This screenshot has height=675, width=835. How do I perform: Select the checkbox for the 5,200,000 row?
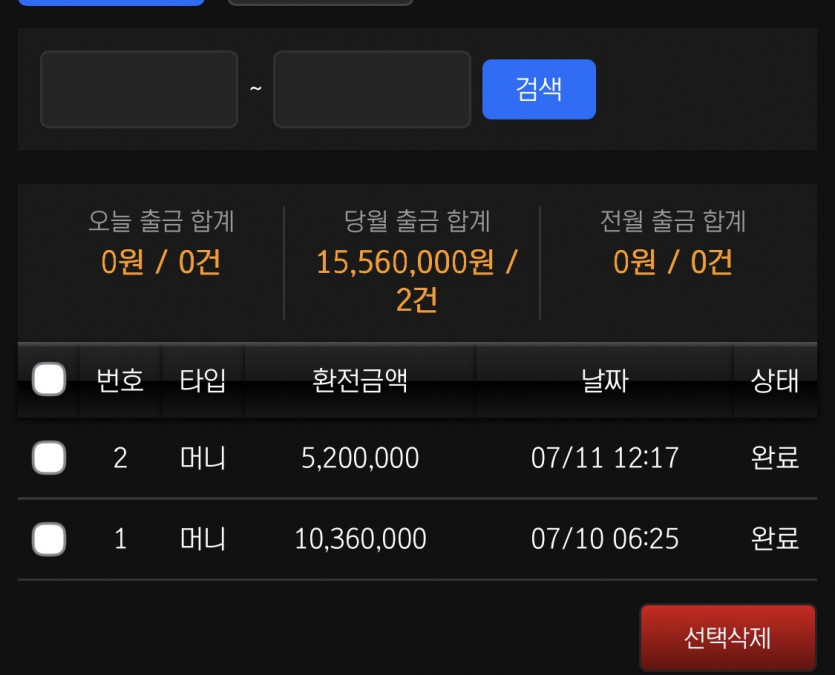pos(49,457)
